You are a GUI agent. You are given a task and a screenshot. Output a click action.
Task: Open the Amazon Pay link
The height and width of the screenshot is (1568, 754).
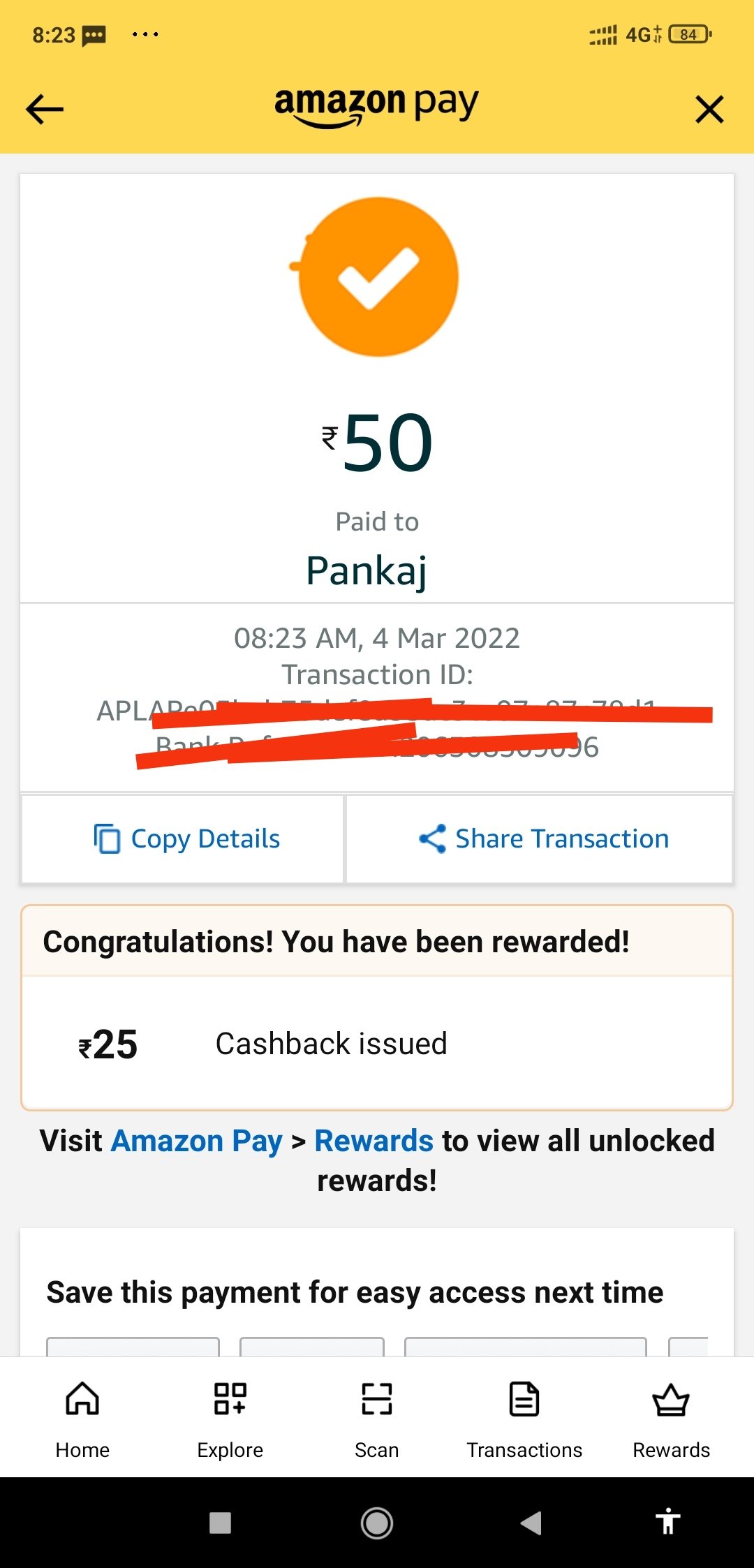click(x=196, y=1141)
